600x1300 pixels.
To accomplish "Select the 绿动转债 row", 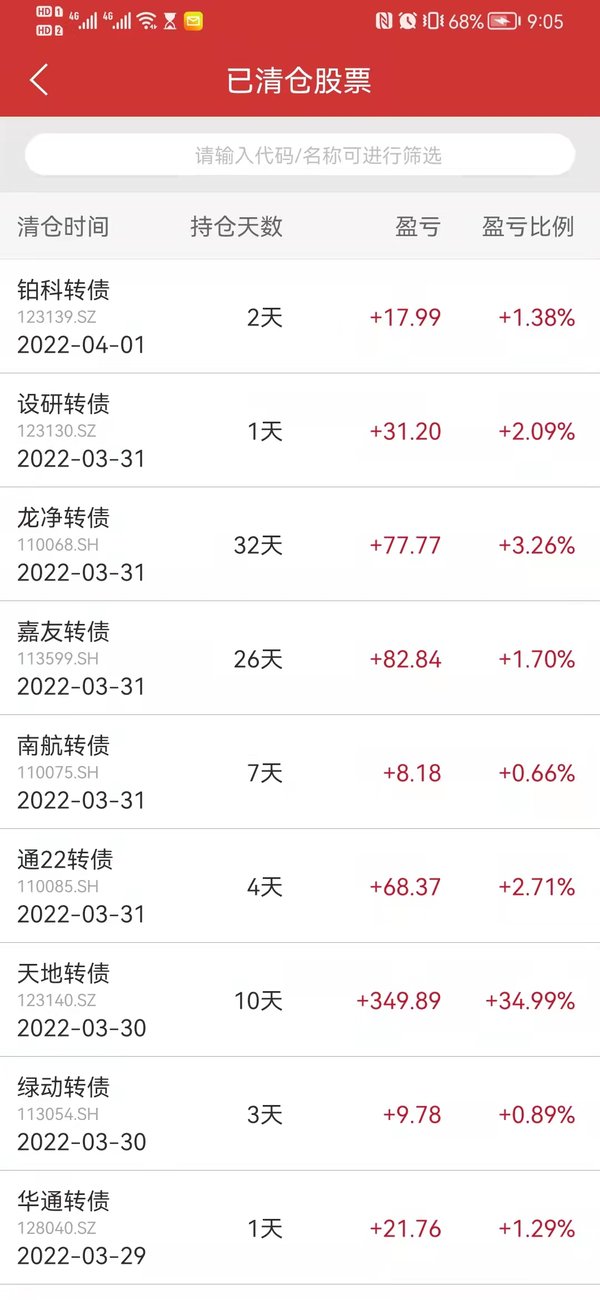I will pyautogui.click(x=300, y=1115).
